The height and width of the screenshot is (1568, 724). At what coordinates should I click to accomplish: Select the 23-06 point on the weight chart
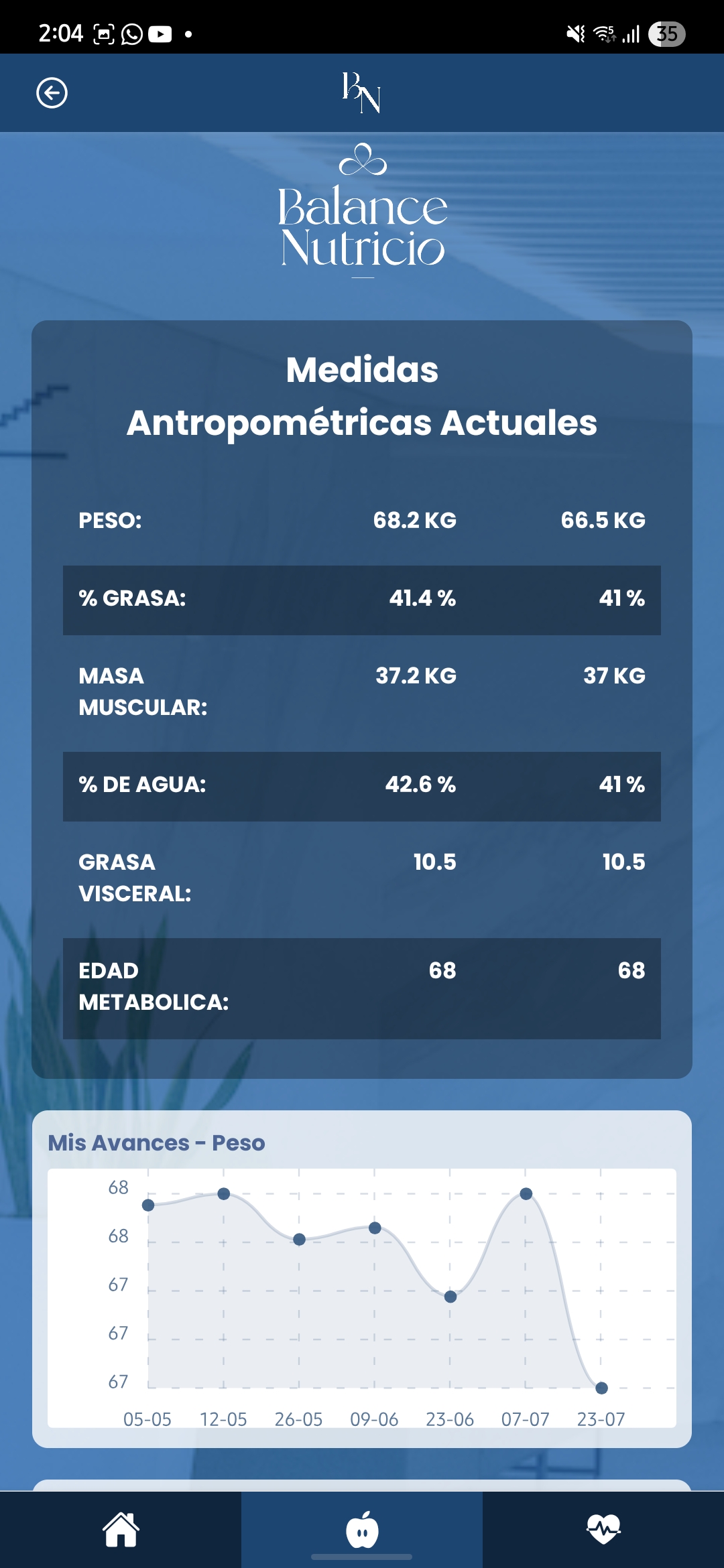click(450, 1297)
